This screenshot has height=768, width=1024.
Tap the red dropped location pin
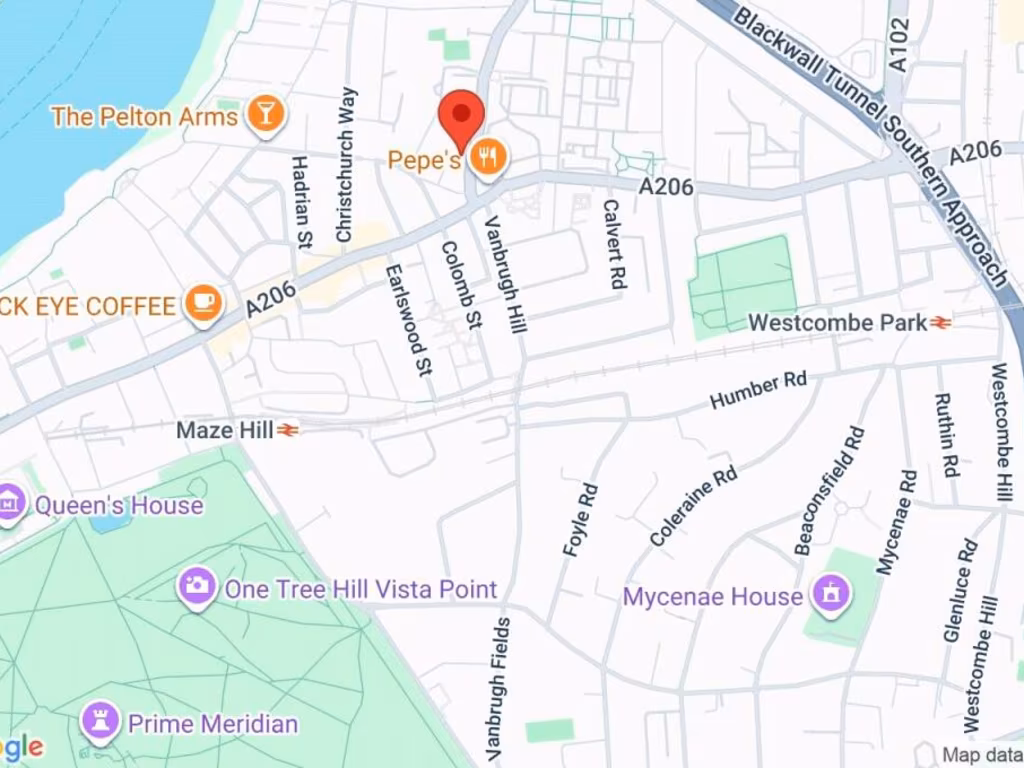(x=461, y=117)
